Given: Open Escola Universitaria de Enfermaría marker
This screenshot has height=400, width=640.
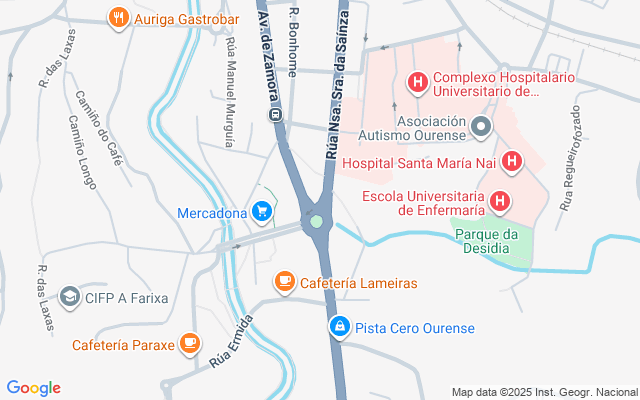Looking at the screenshot, I should [501, 202].
